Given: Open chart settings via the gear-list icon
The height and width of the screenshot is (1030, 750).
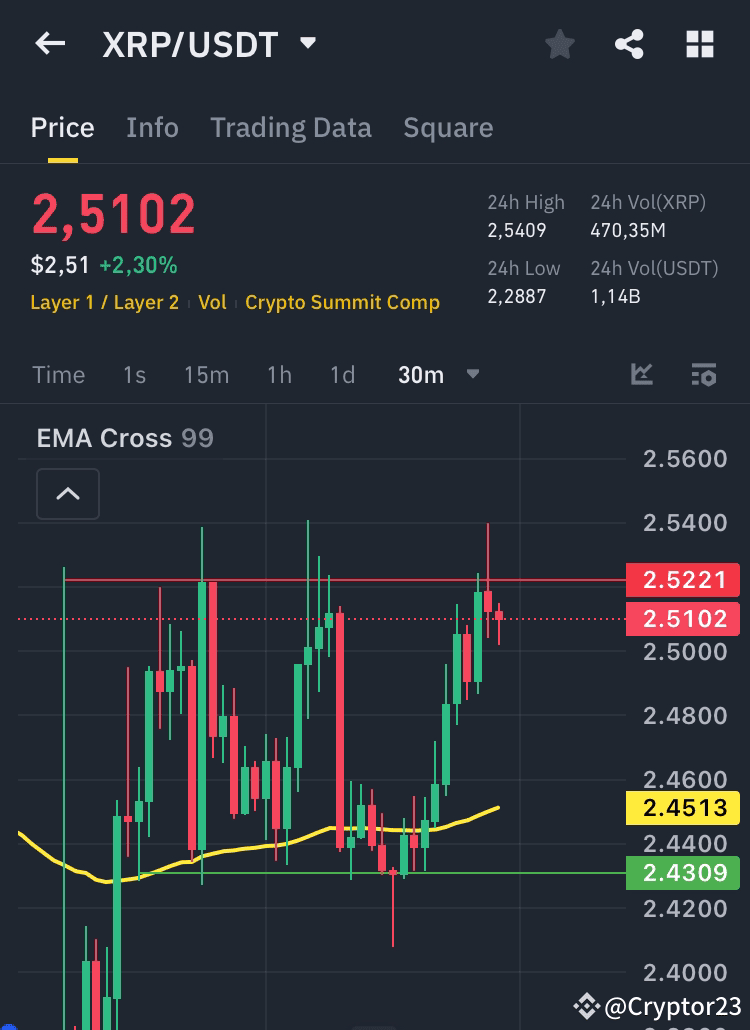Looking at the screenshot, I should pos(704,375).
